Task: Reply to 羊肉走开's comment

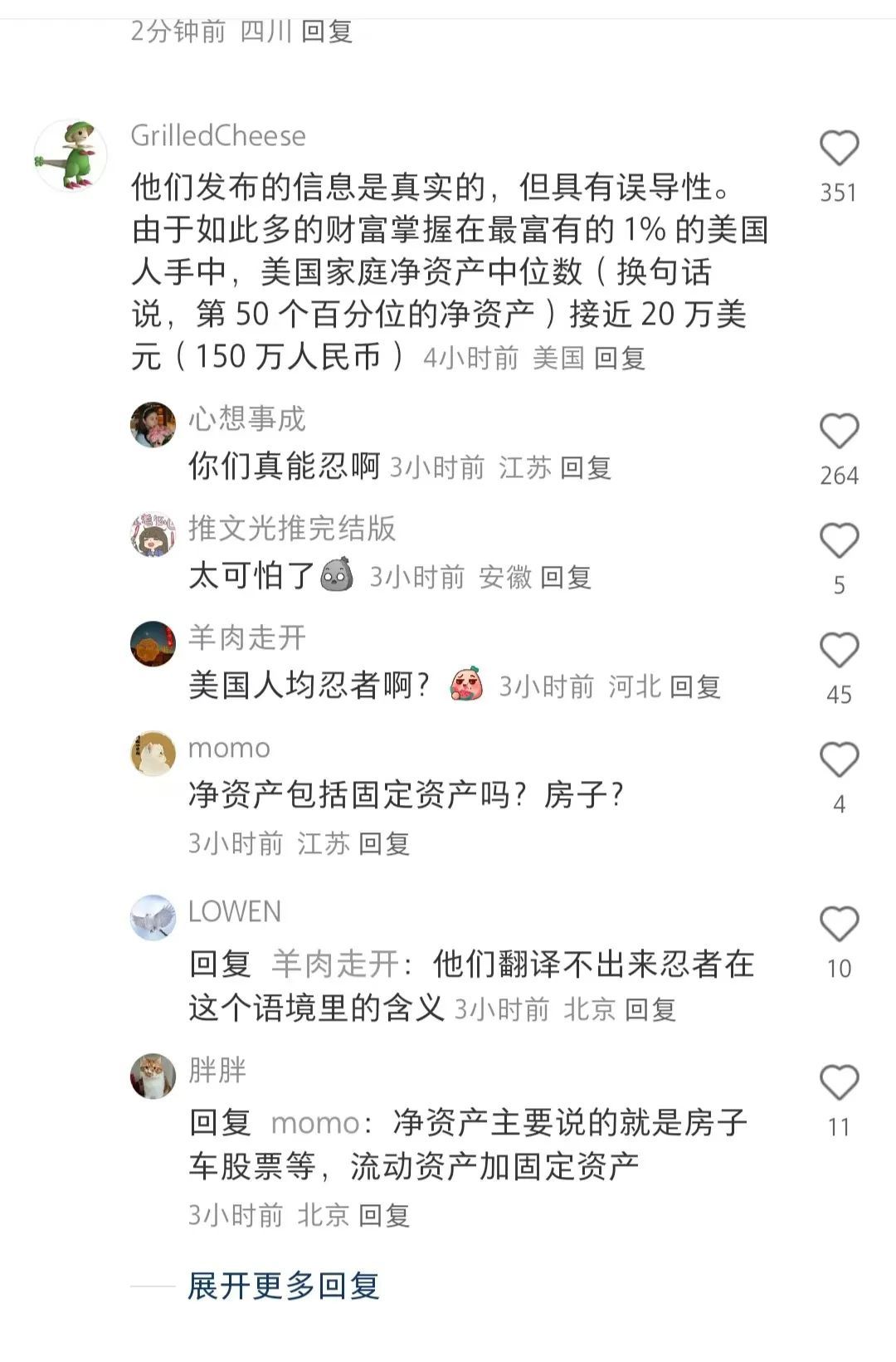Action: 695,687
